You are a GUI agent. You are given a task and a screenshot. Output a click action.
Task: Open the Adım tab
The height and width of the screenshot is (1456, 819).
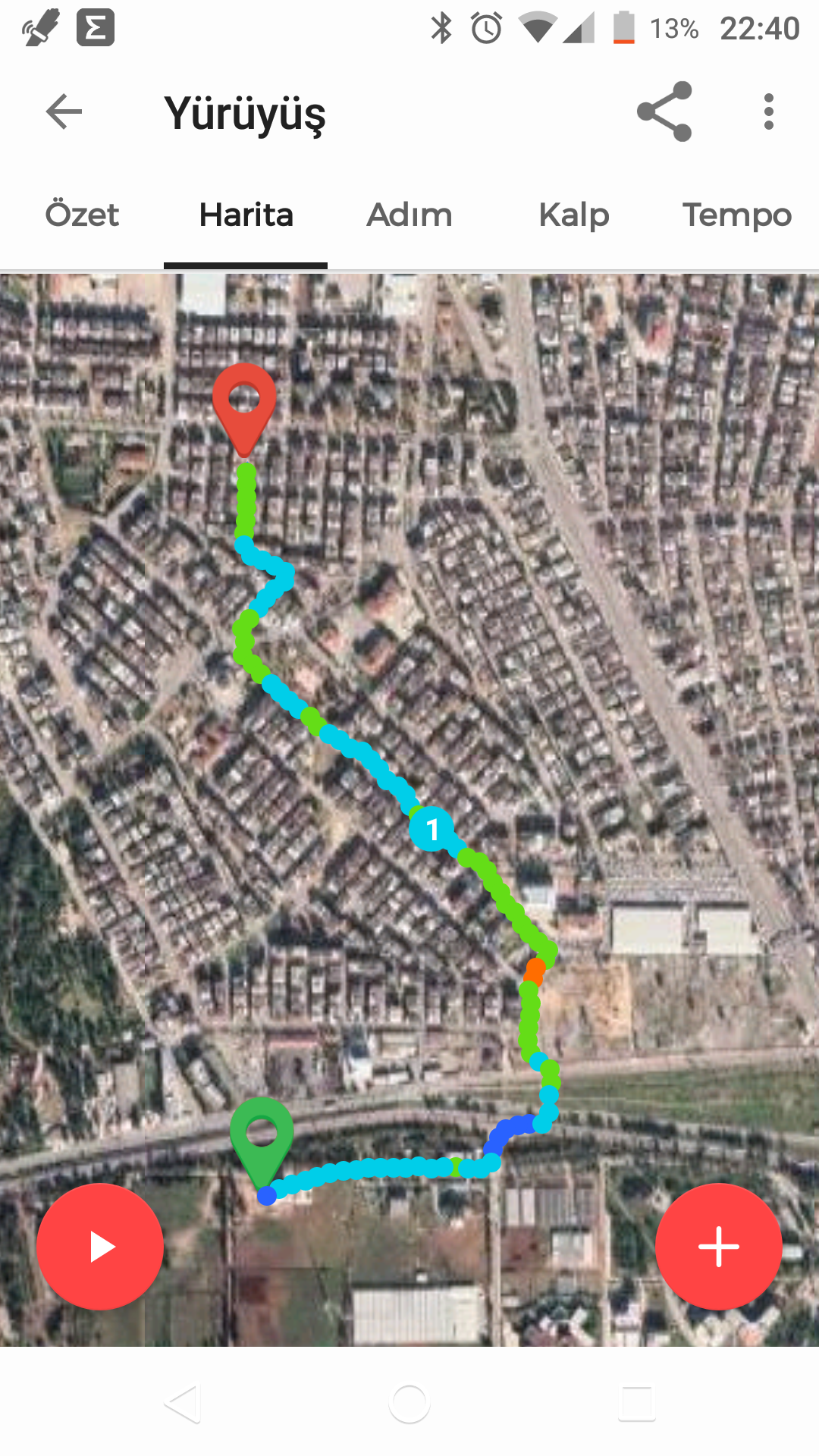coord(409,215)
